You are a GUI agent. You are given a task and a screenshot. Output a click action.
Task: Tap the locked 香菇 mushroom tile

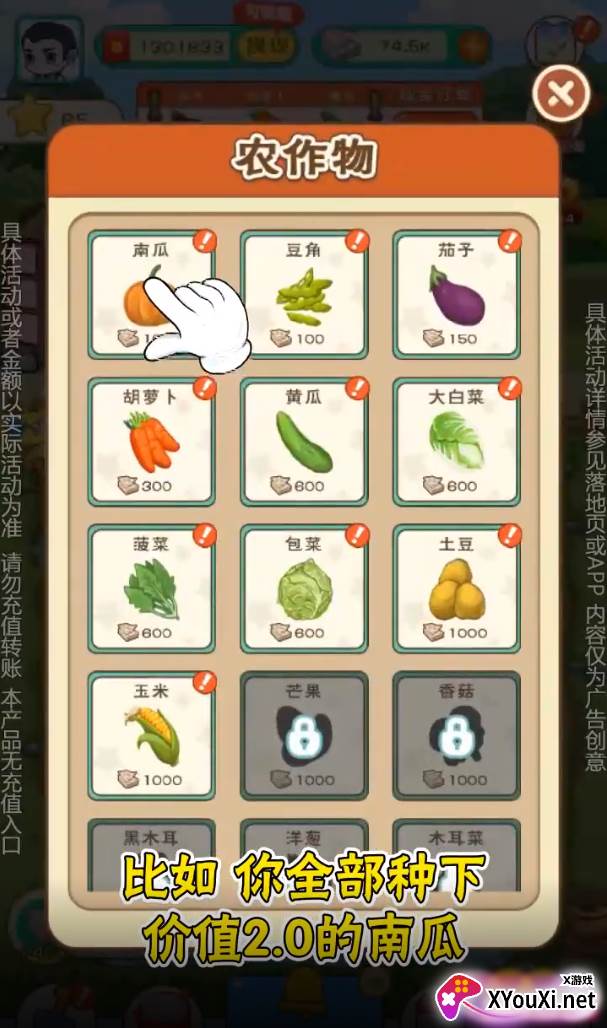click(457, 735)
